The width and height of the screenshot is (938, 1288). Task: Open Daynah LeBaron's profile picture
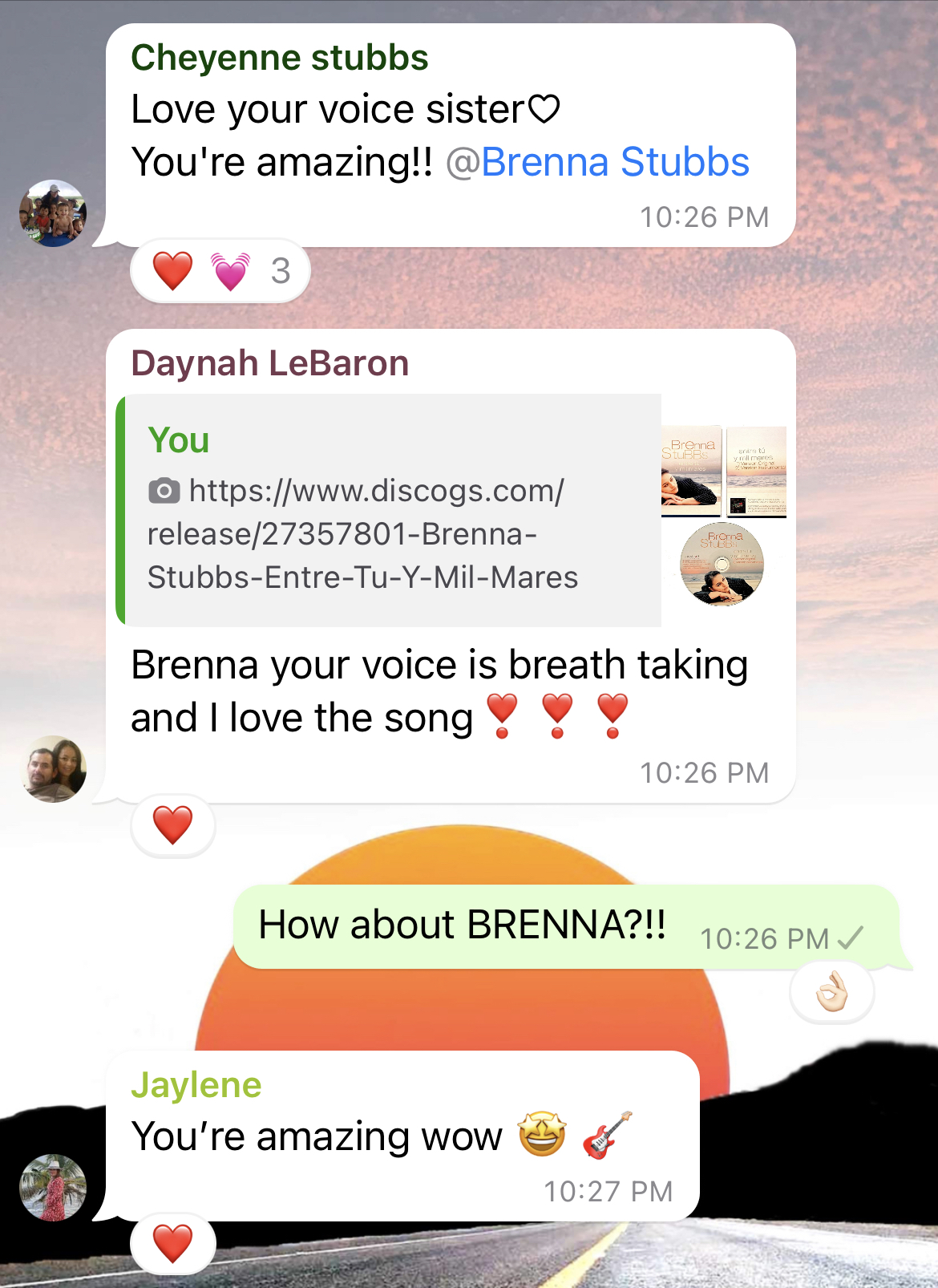pyautogui.click(x=53, y=769)
